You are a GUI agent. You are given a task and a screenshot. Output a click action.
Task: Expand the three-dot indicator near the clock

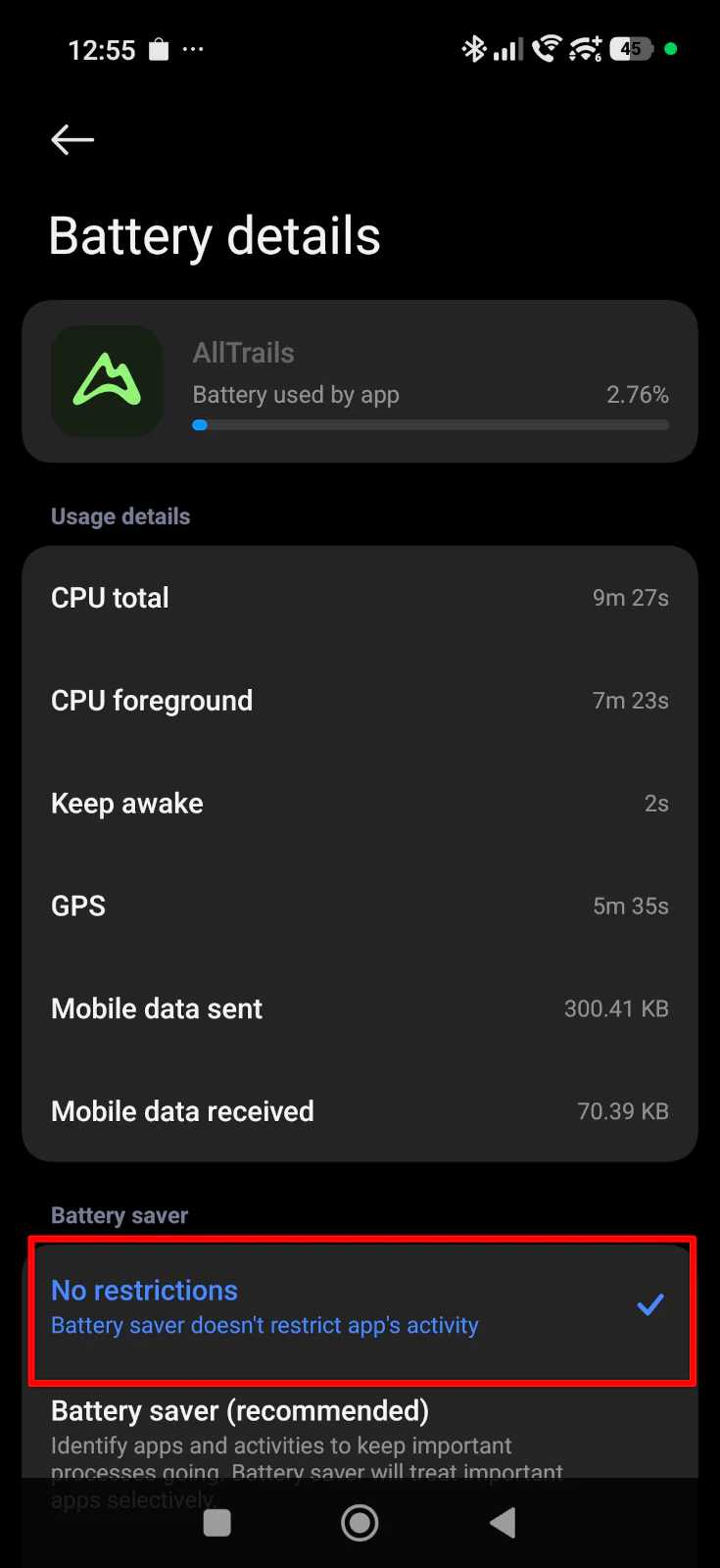[193, 50]
